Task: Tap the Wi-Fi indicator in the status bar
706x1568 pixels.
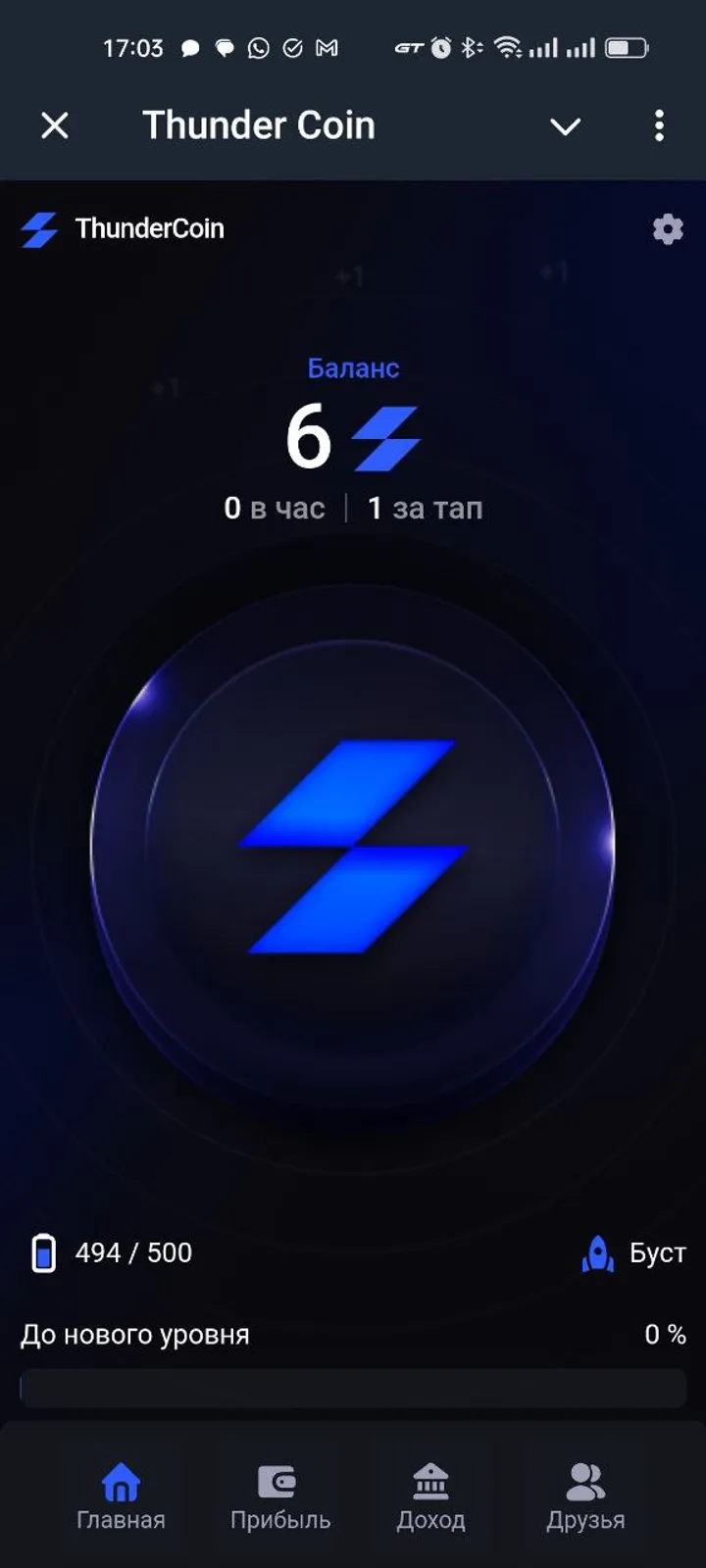Action: (x=508, y=47)
